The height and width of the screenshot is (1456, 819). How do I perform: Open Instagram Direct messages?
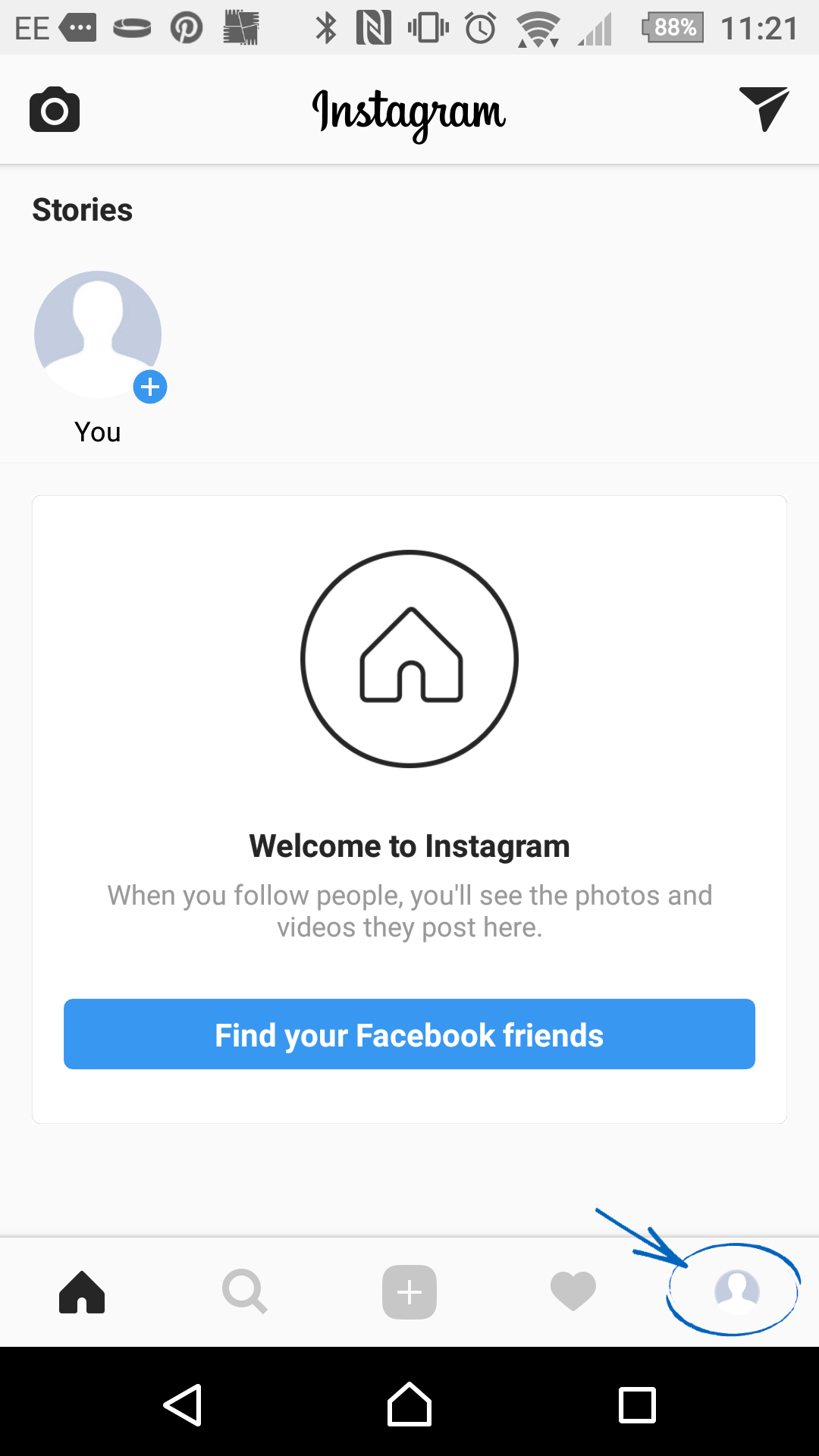pos(765,109)
